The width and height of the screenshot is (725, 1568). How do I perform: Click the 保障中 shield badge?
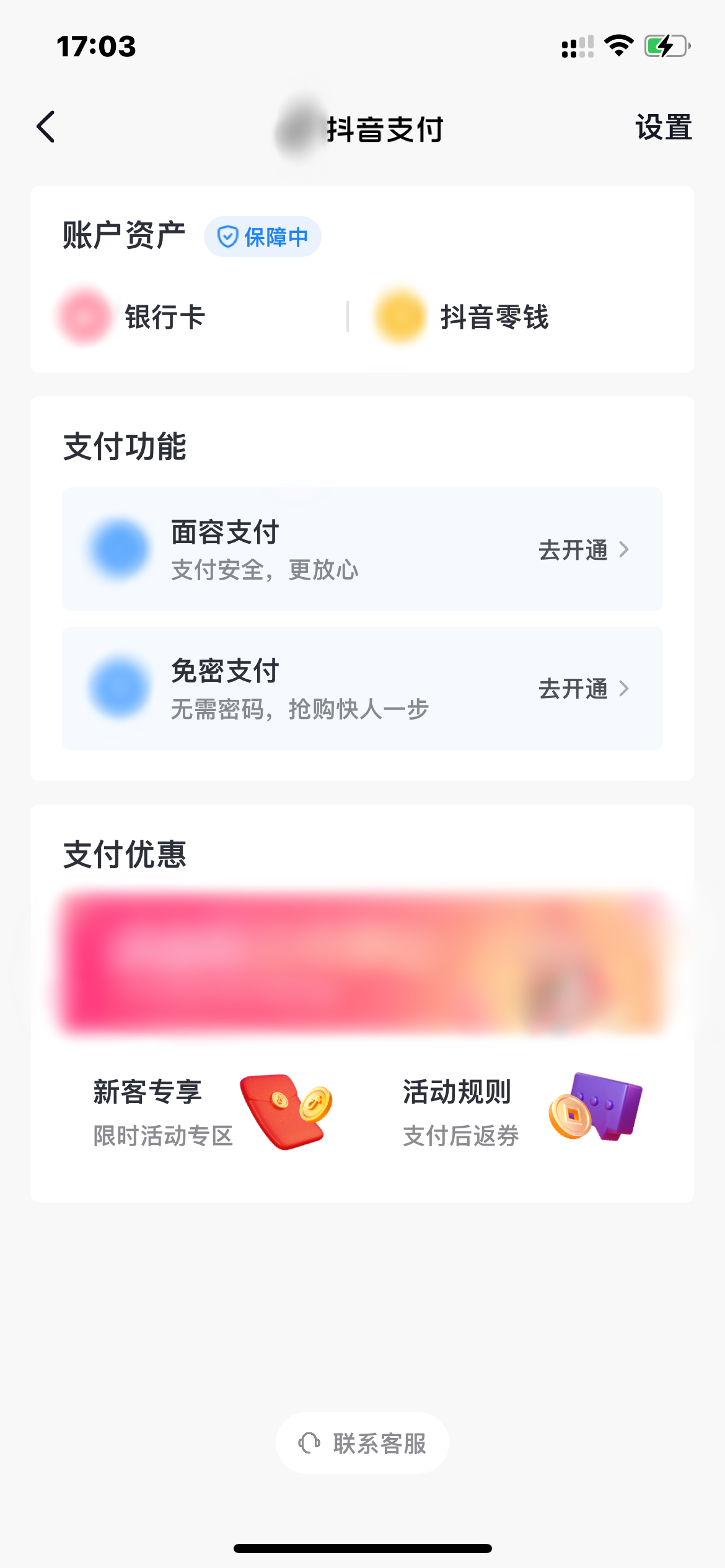click(x=262, y=236)
